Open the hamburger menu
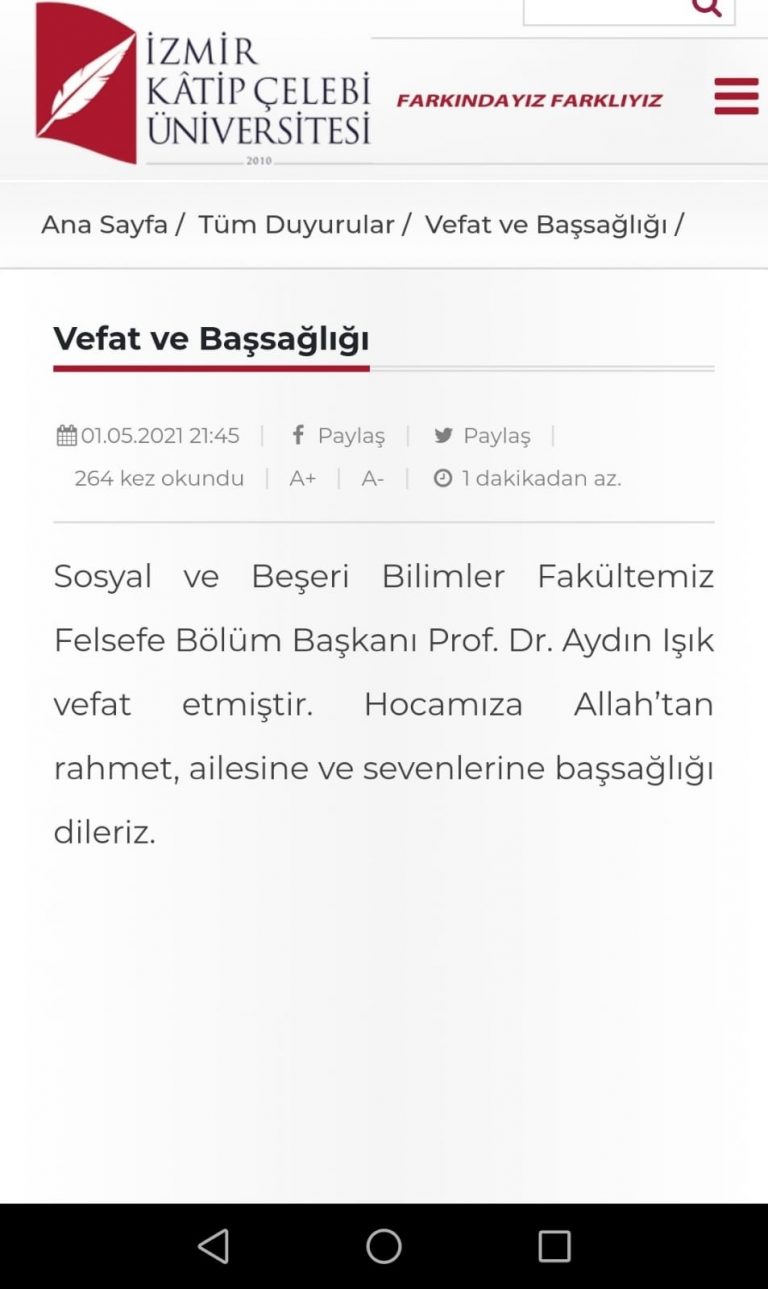Viewport: 768px width, 1289px height. click(x=737, y=97)
